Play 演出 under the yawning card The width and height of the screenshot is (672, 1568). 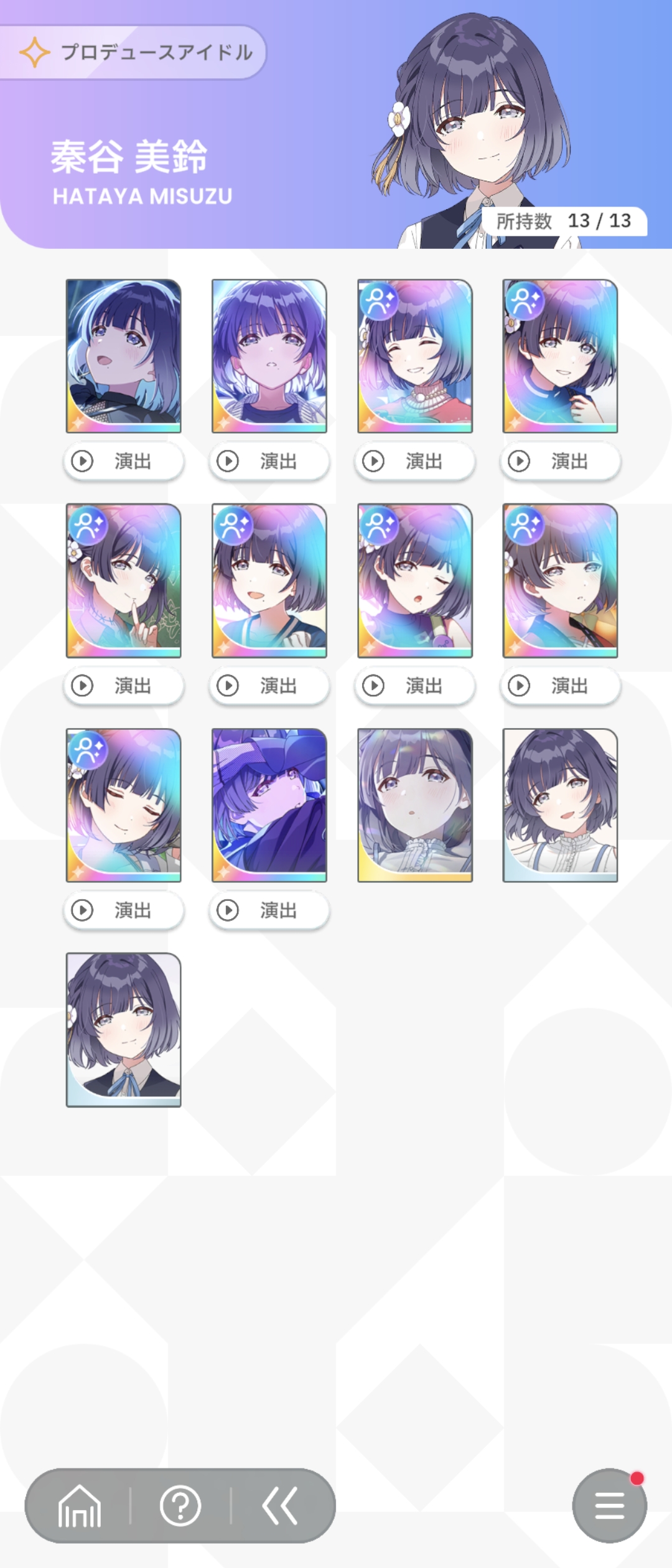[415, 686]
